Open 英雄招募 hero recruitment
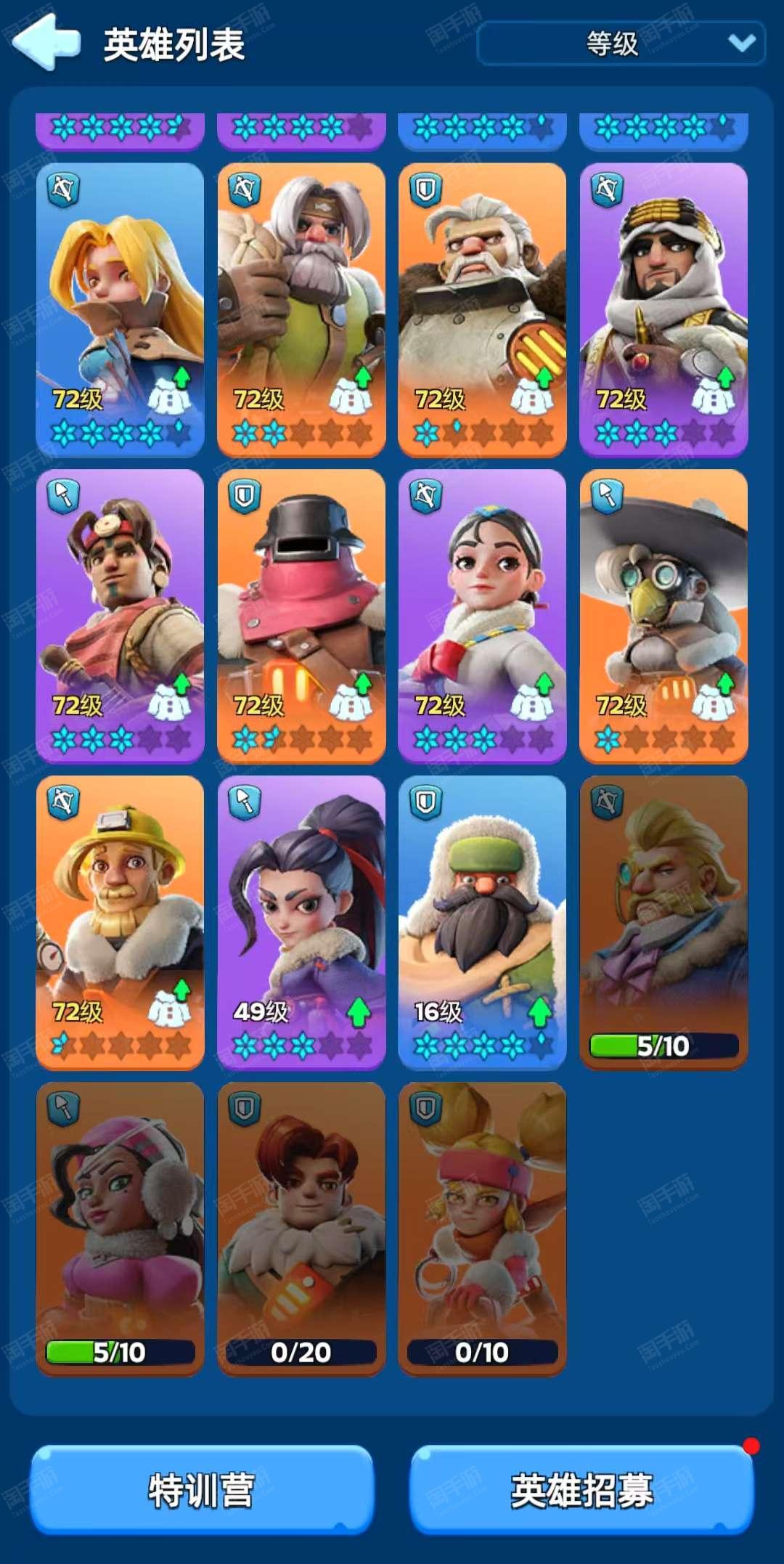 click(582, 1490)
